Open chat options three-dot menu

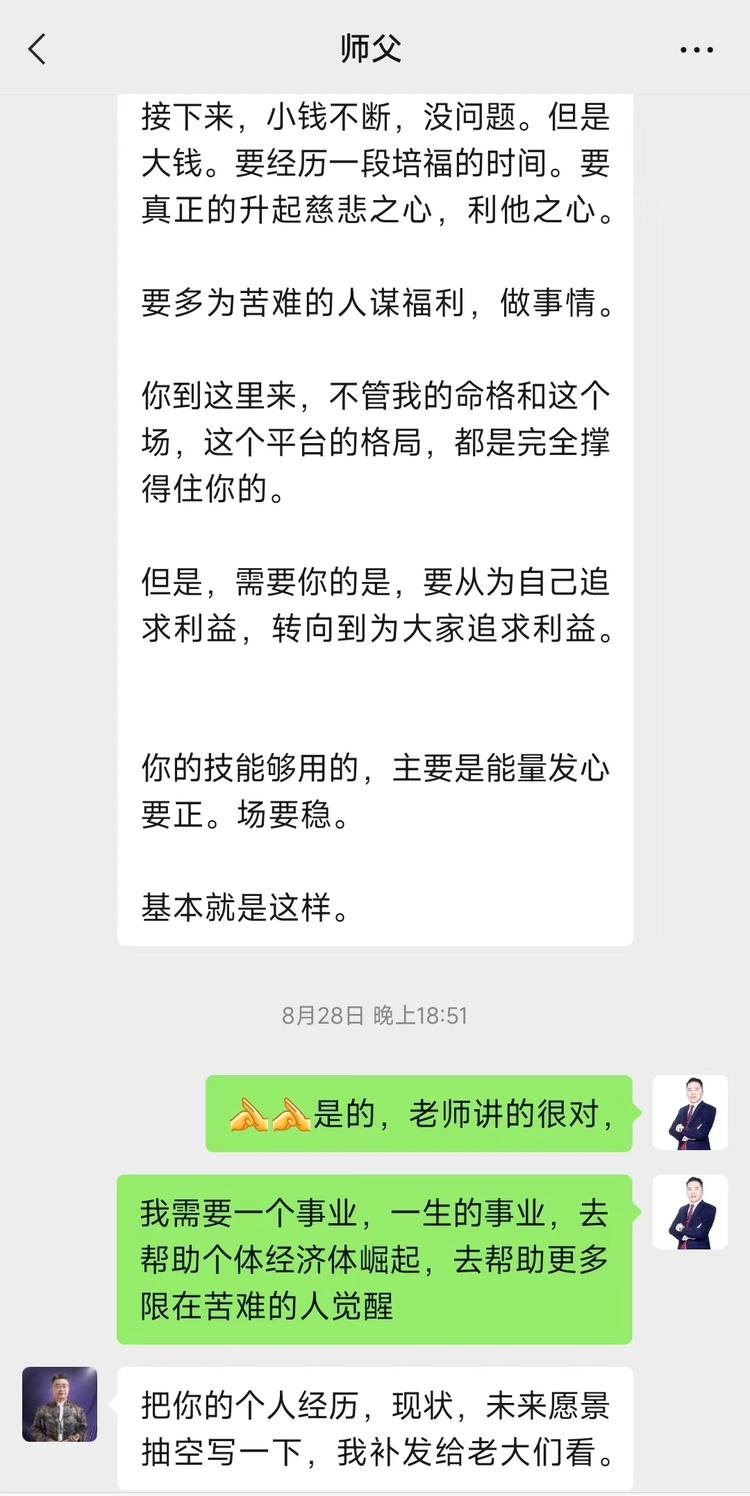coord(696,50)
